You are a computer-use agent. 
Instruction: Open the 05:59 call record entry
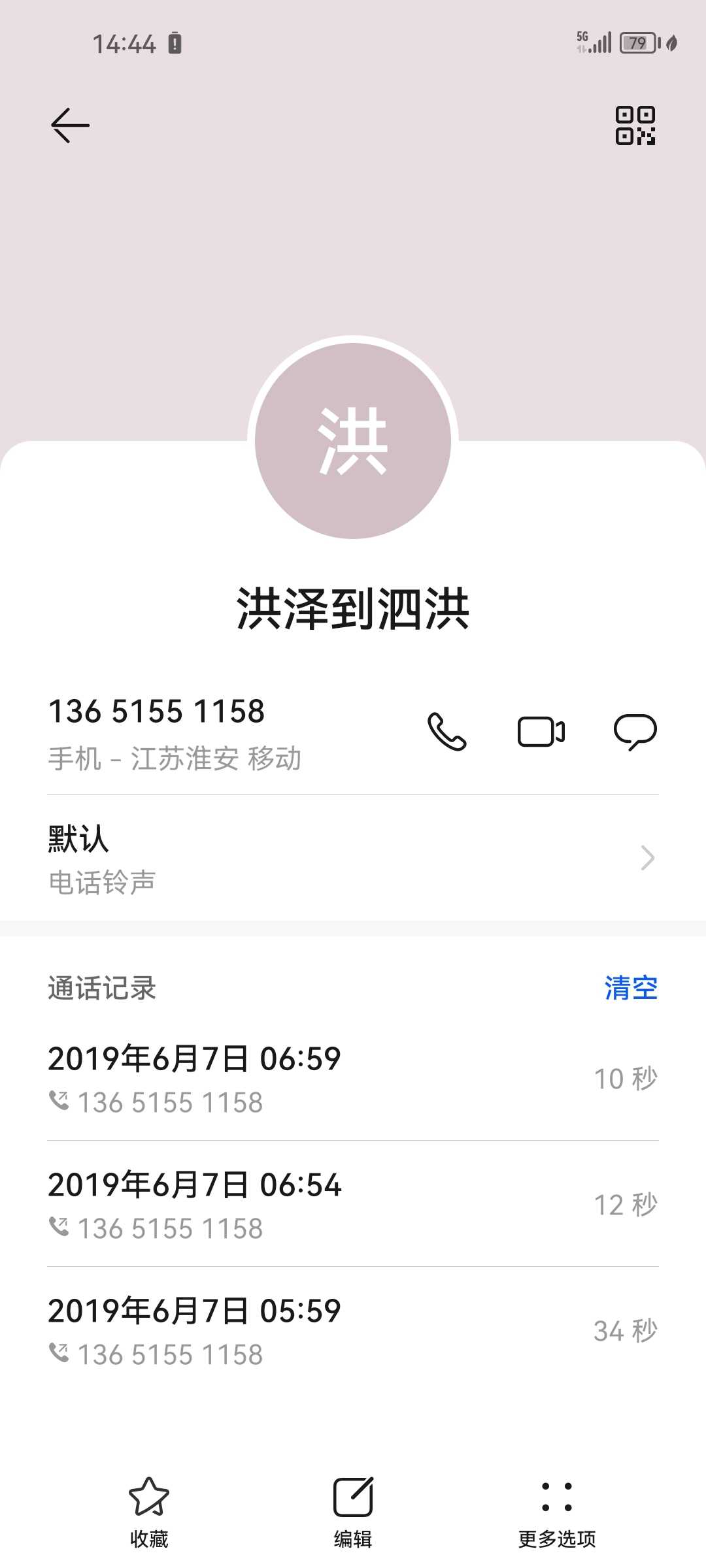(x=353, y=1330)
